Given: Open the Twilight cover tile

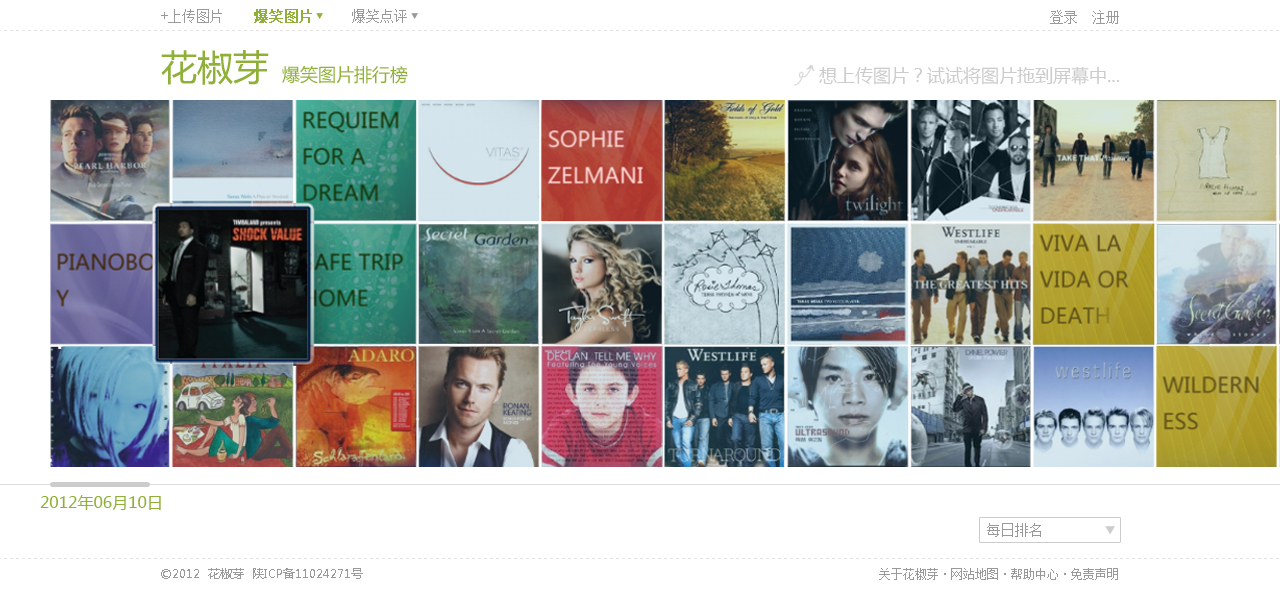Looking at the screenshot, I should pyautogui.click(x=847, y=160).
